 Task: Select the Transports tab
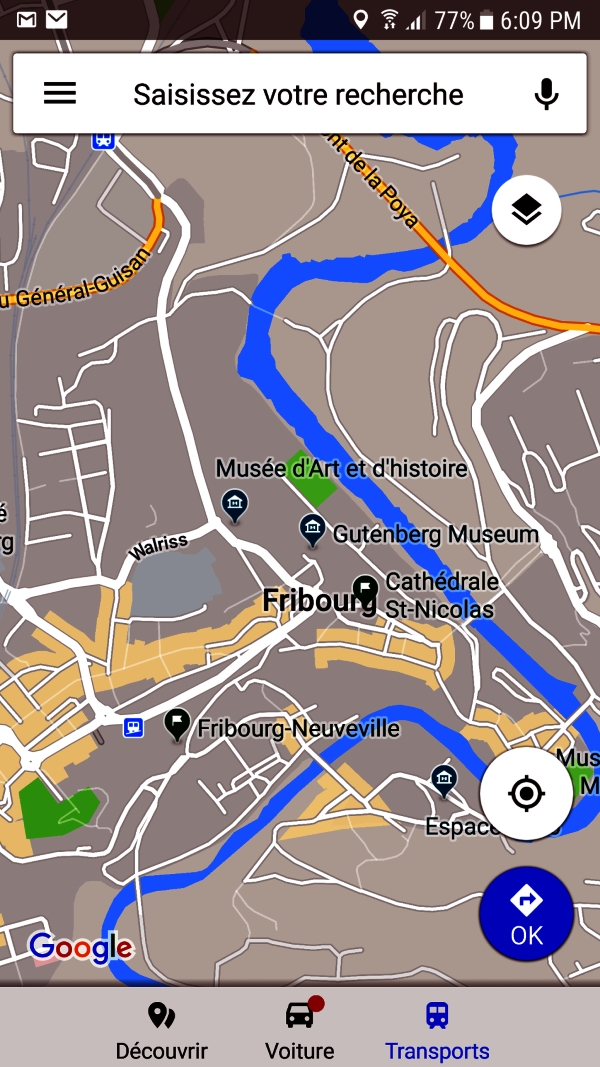pyautogui.click(x=437, y=1030)
